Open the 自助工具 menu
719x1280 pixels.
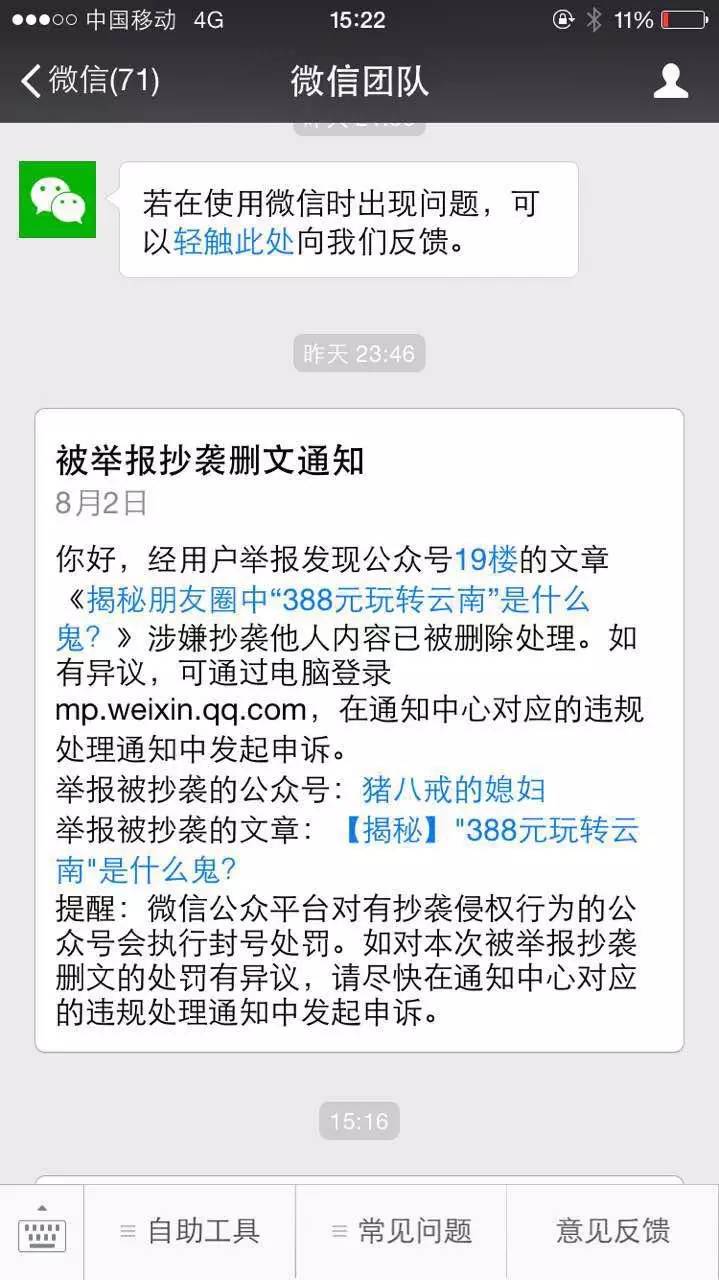(190, 1231)
